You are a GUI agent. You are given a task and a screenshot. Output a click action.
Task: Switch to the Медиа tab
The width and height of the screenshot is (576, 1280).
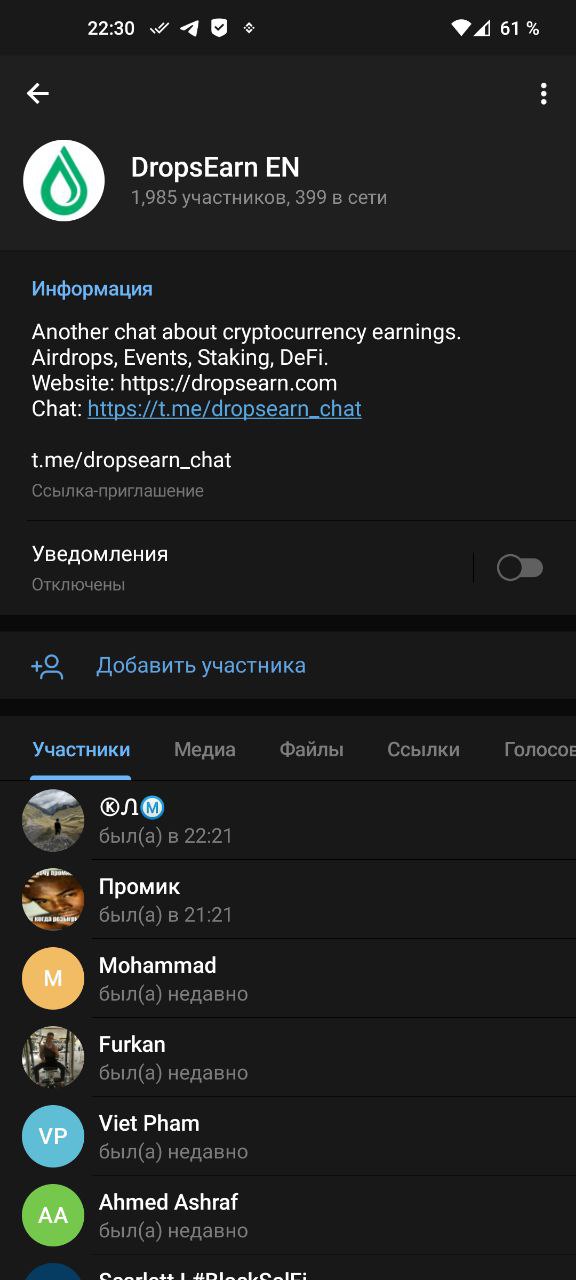click(x=205, y=749)
